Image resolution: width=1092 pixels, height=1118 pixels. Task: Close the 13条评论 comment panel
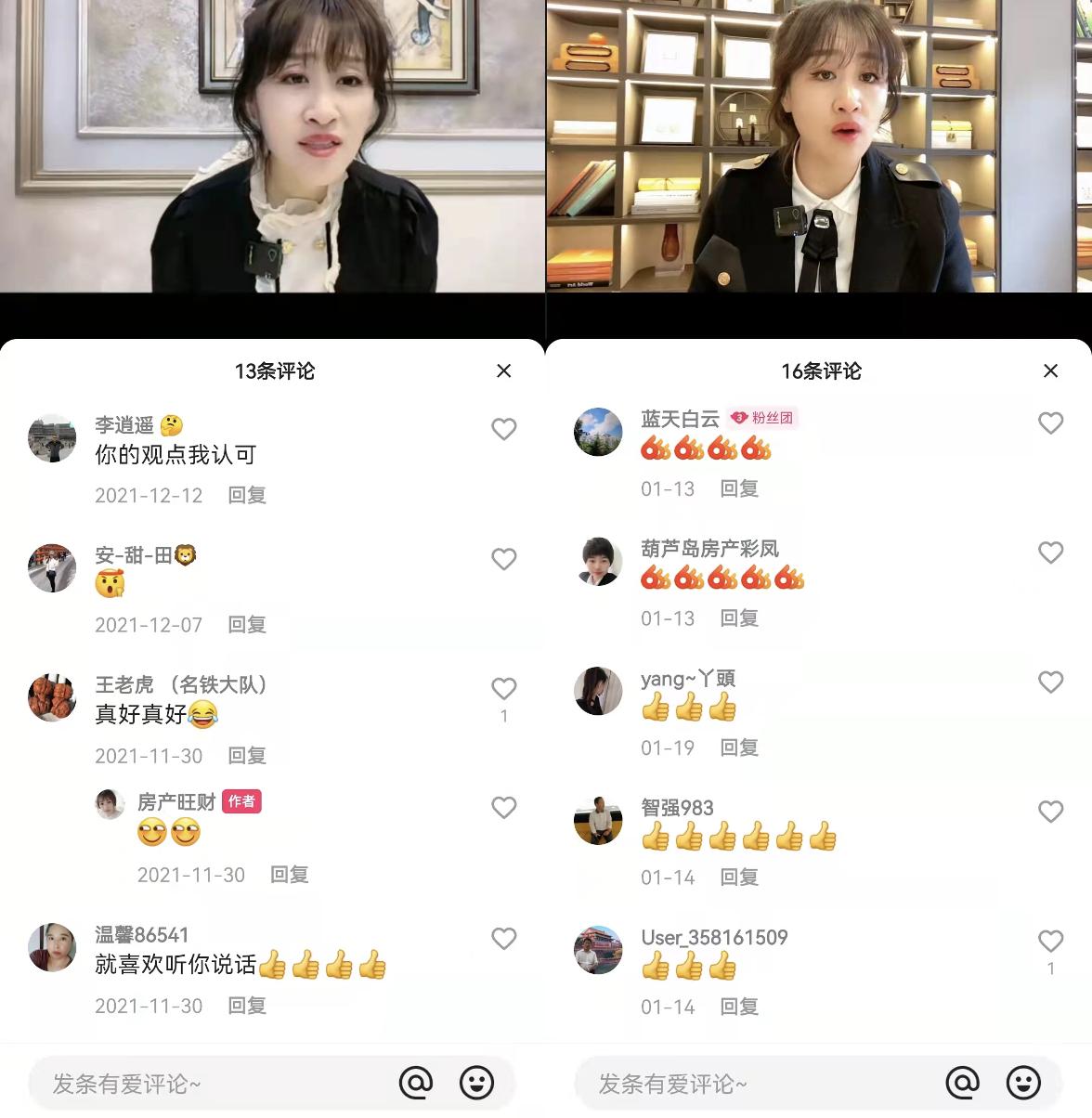point(504,370)
